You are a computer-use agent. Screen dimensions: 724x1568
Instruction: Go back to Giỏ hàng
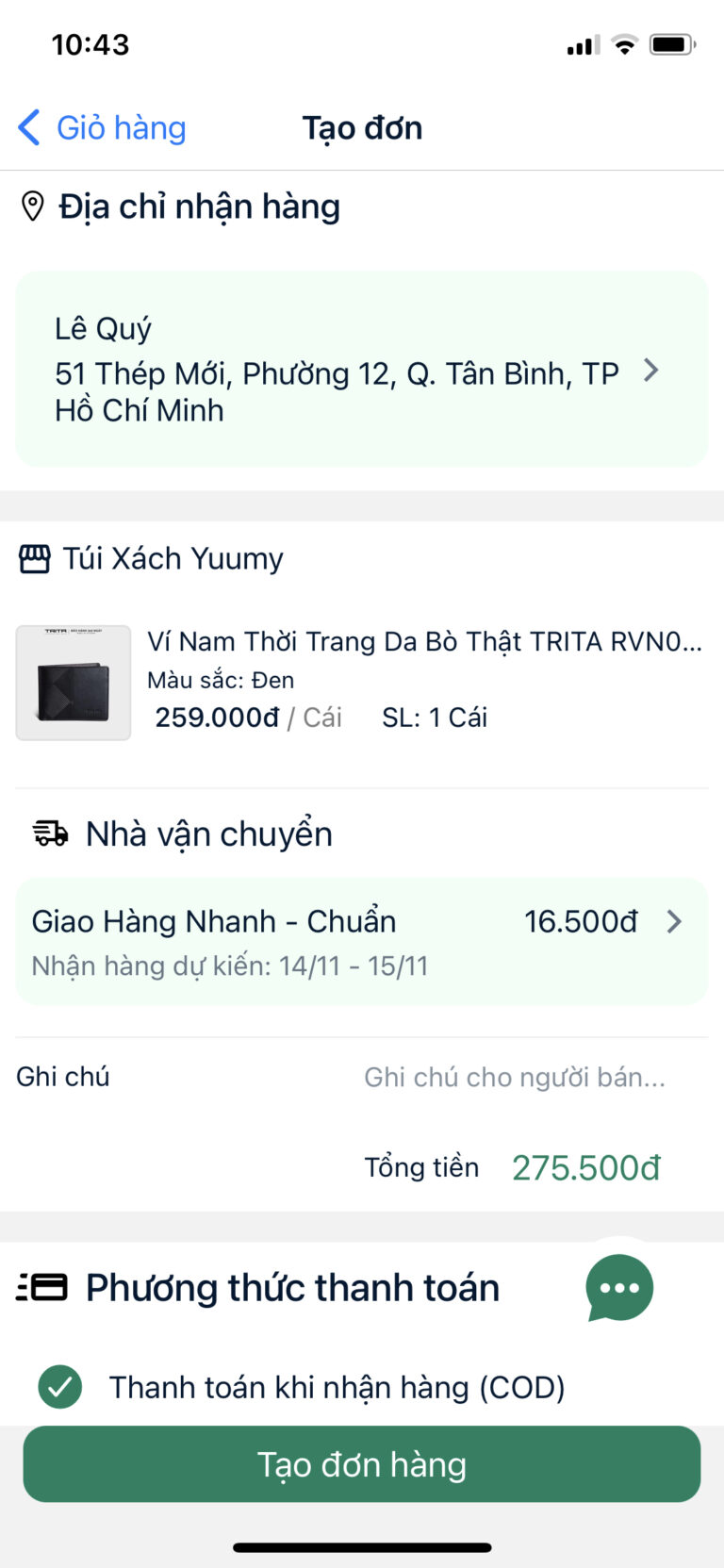[x=121, y=127]
